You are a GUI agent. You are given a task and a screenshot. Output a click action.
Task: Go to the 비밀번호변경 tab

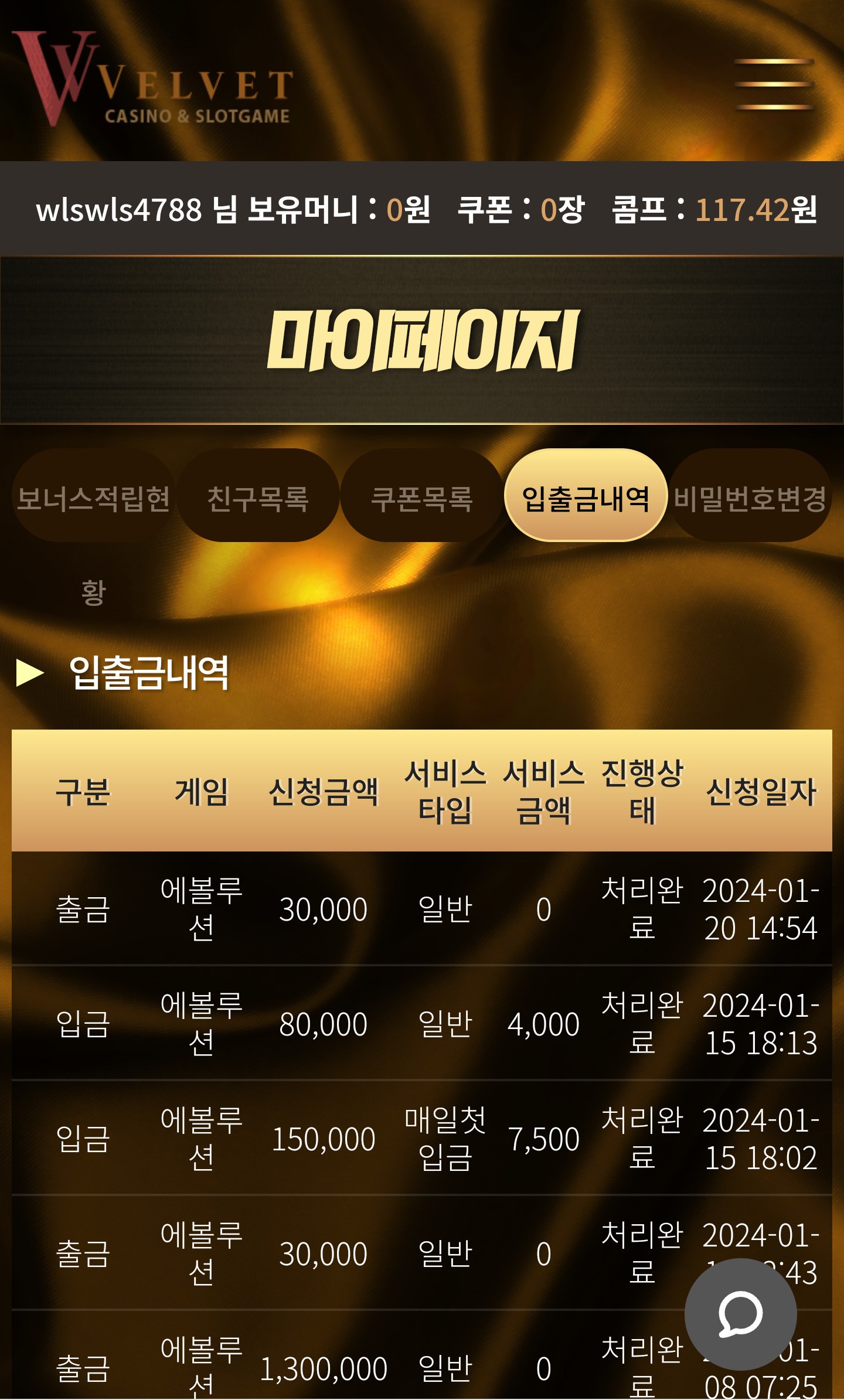click(750, 496)
